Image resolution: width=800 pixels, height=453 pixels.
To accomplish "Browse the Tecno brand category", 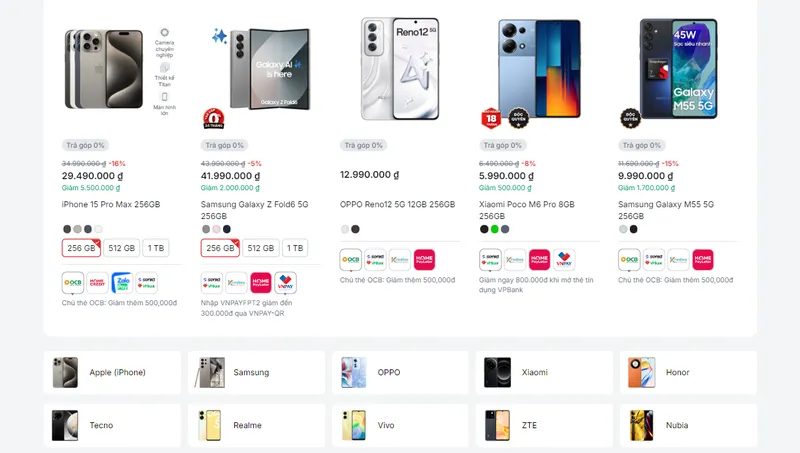I will [113, 425].
